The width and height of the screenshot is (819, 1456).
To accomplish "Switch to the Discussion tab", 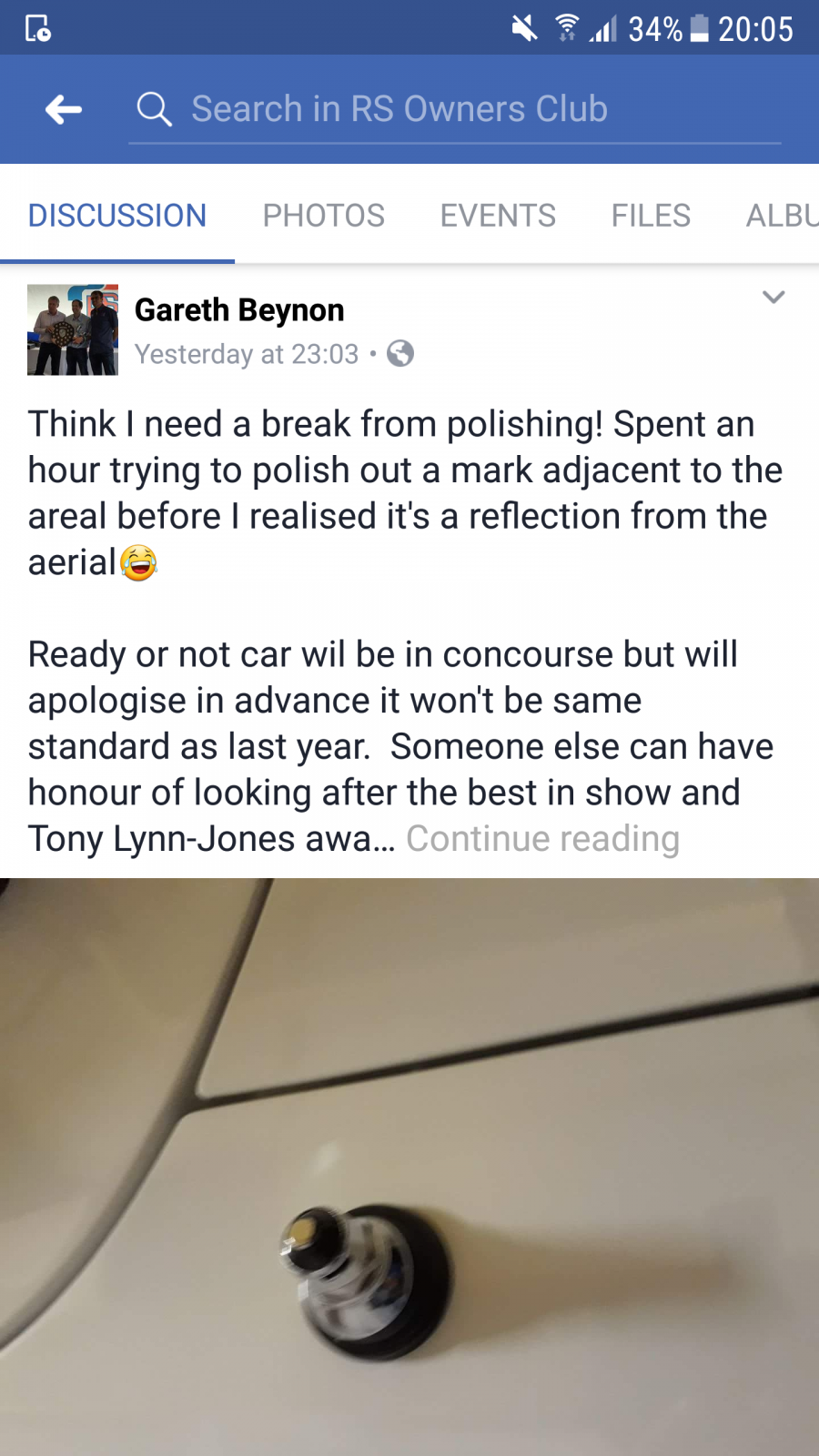I will pyautogui.click(x=117, y=216).
